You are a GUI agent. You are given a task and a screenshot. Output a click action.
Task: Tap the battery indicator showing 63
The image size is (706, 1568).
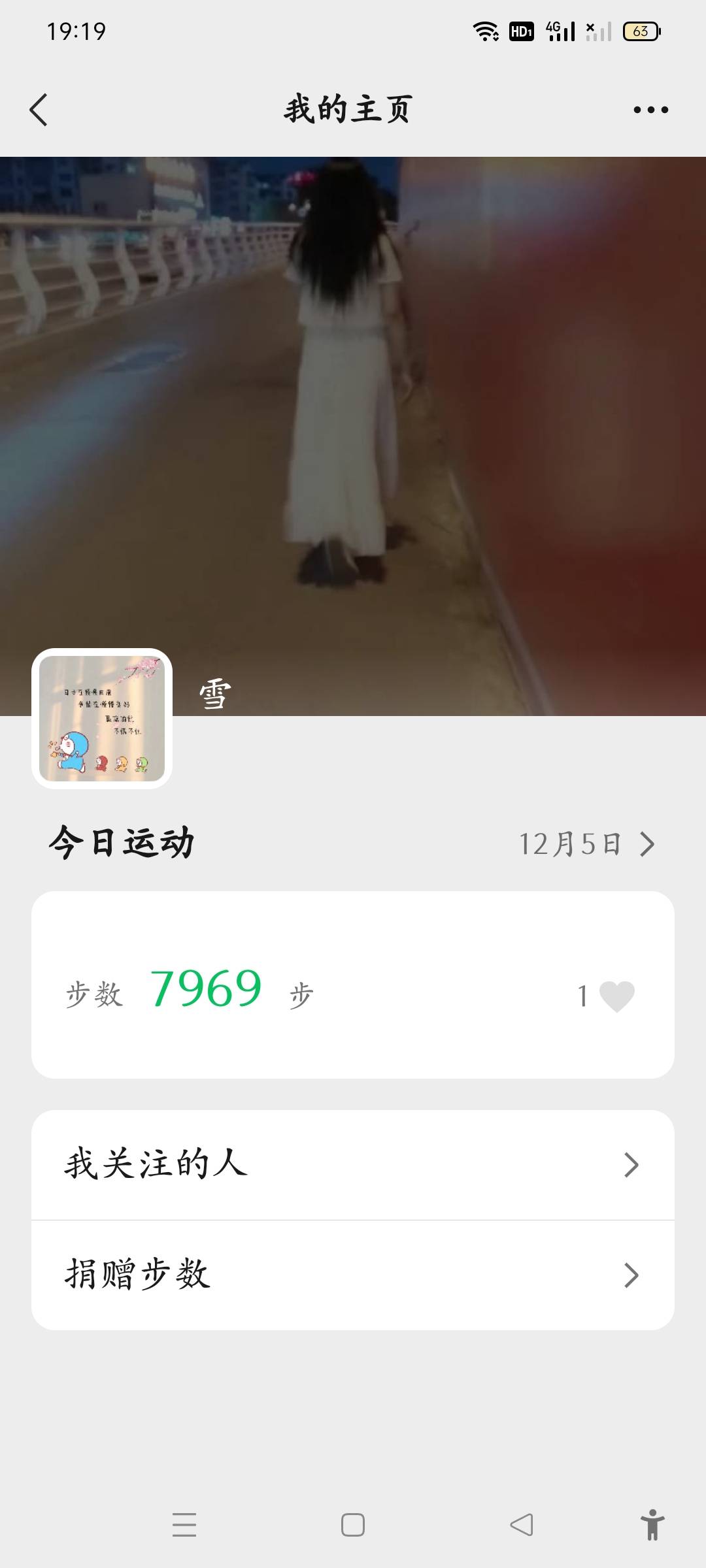click(x=639, y=29)
